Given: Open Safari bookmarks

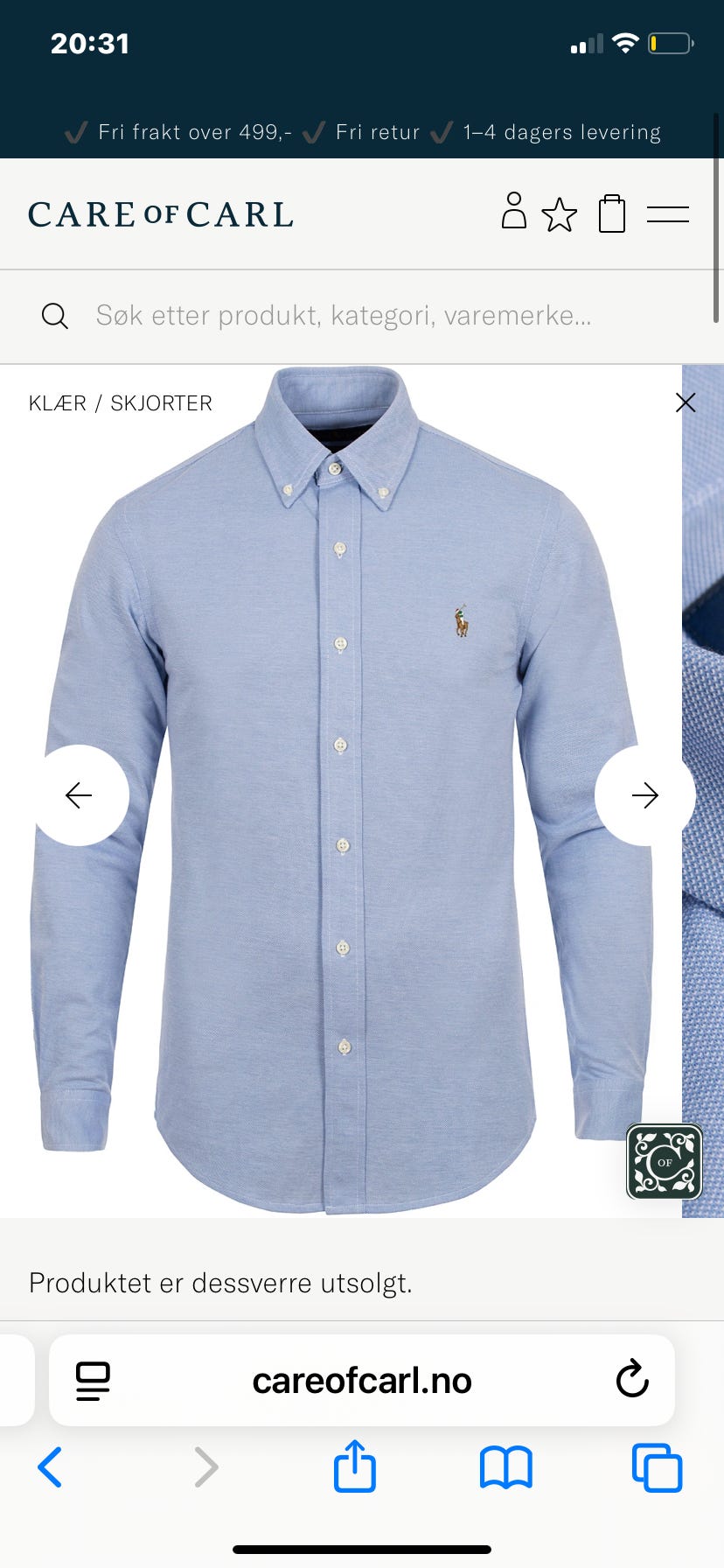Looking at the screenshot, I should pos(506,1467).
